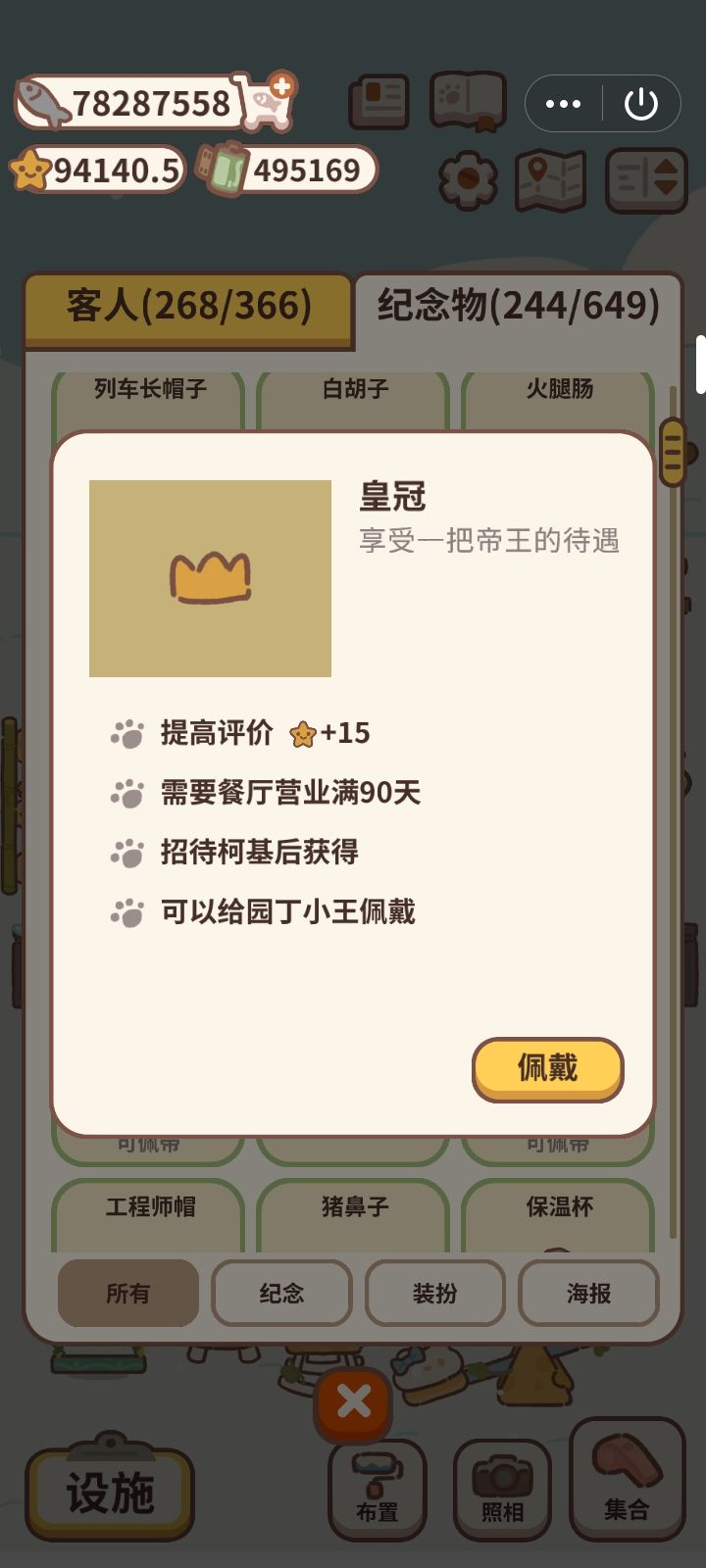
Task: Select the 纪念 souvenir filter
Action: tap(281, 1294)
